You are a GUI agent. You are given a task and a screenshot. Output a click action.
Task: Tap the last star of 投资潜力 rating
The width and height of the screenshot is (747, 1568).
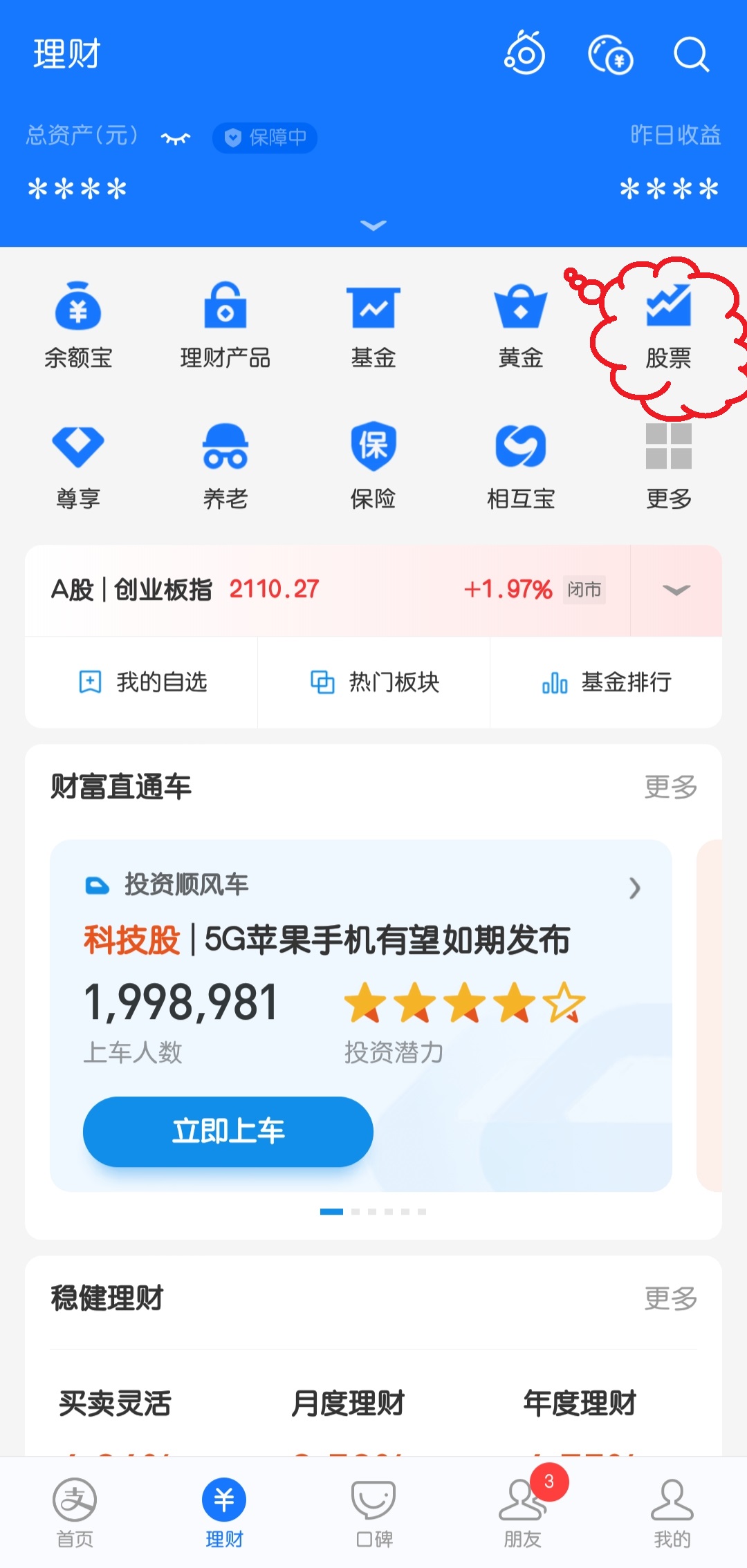point(565,1002)
